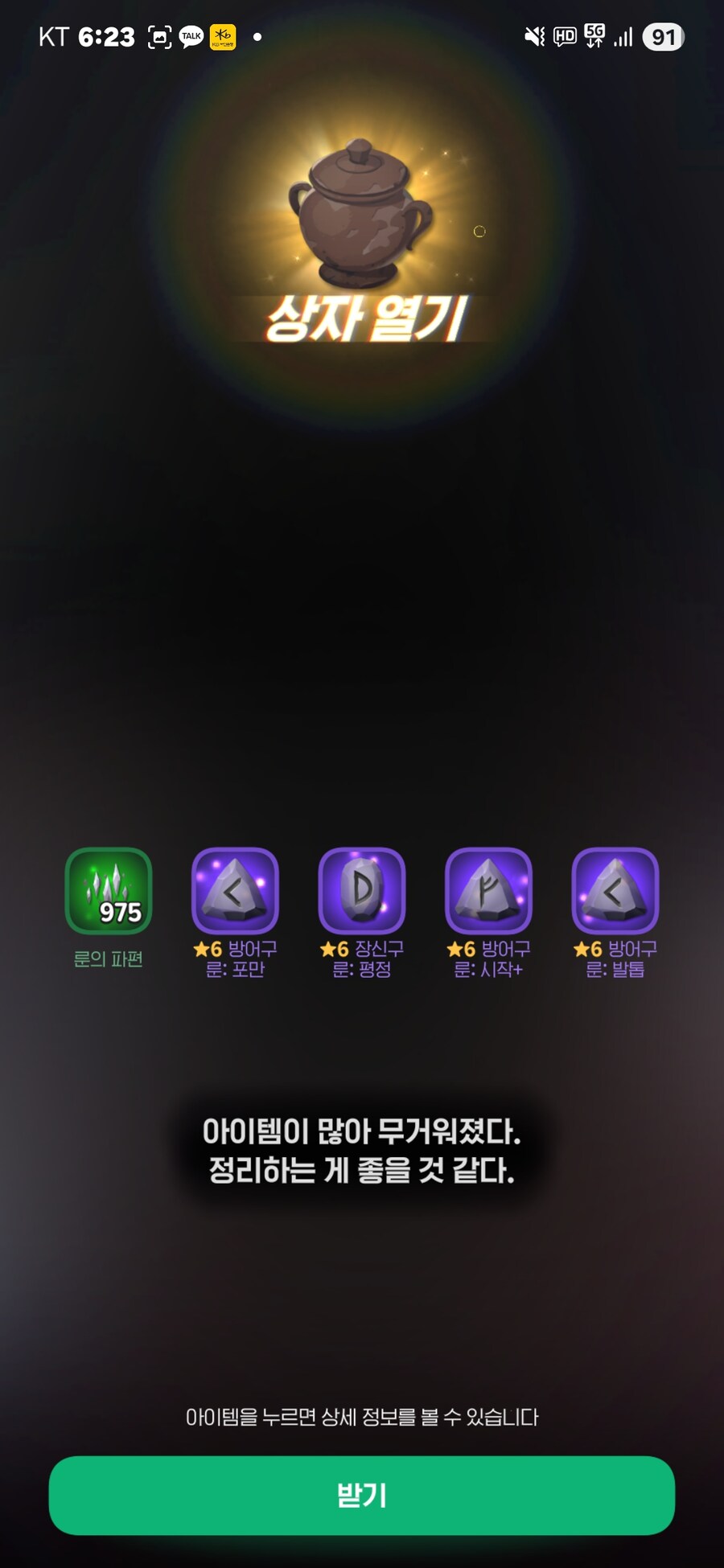The width and height of the screenshot is (724, 1568).
Task: View details of 룬의 파편 975 item
Action: [109, 891]
